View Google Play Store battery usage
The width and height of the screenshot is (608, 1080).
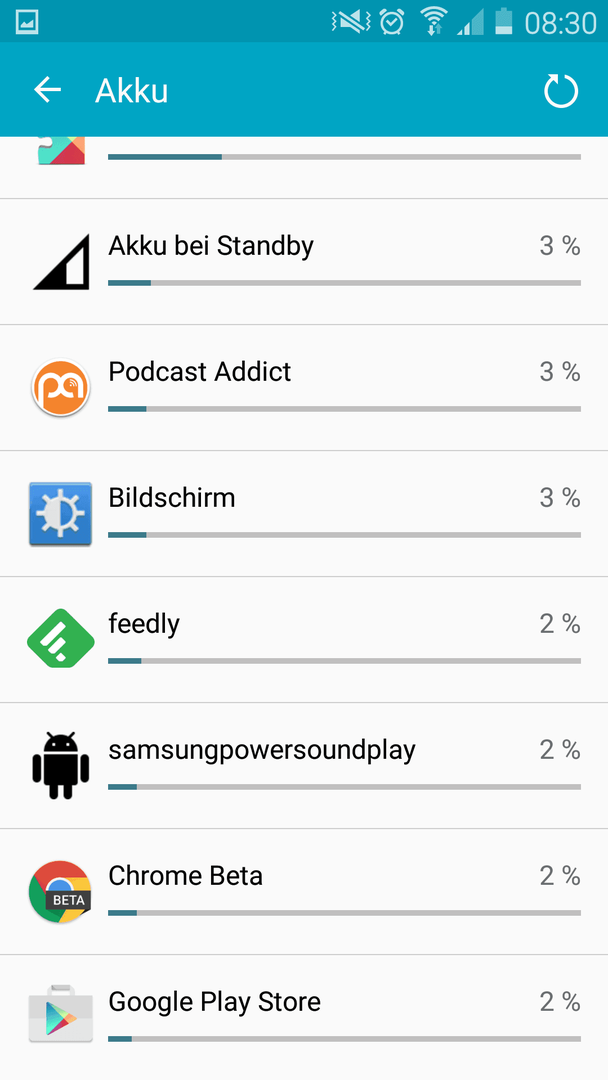pos(304,1017)
